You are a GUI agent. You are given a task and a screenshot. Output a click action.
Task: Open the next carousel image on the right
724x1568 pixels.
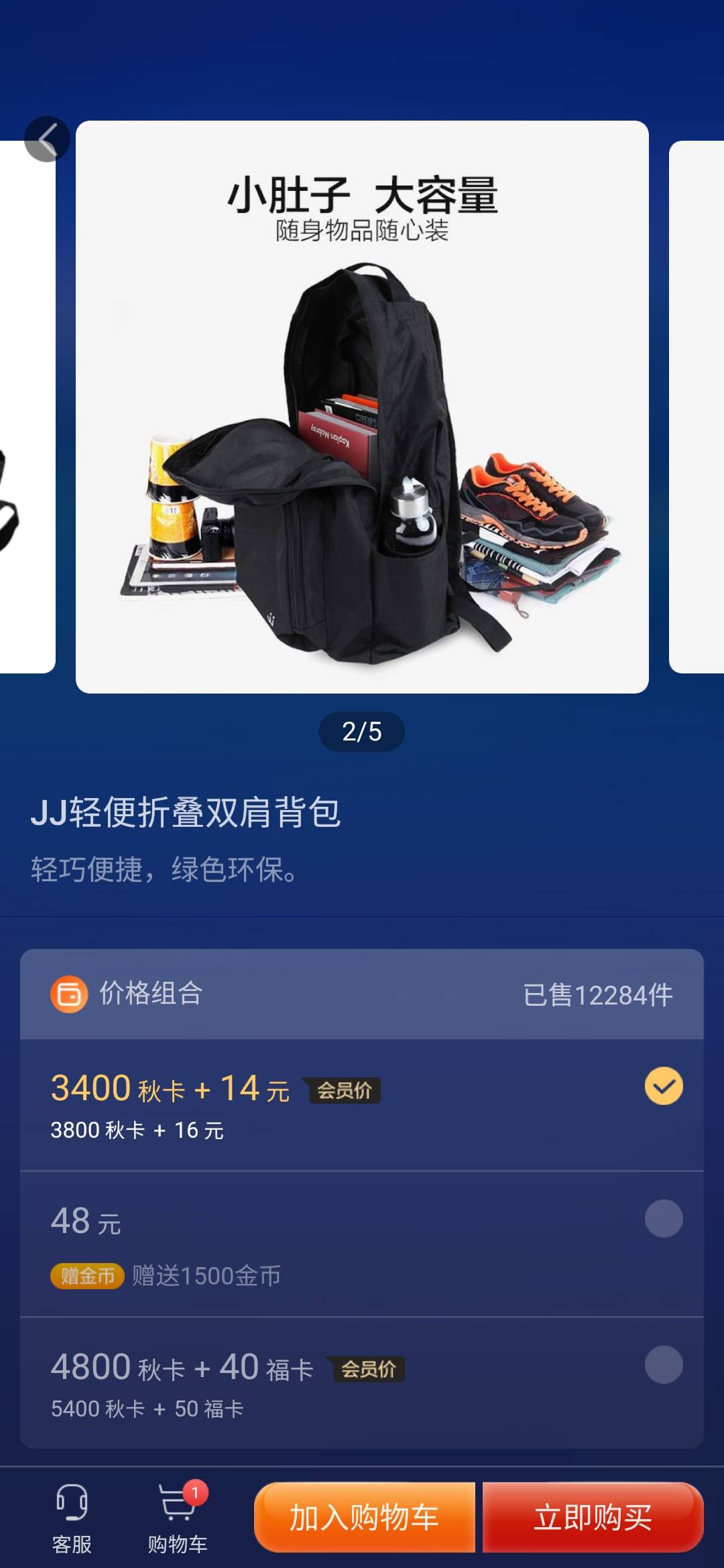pyautogui.click(x=701, y=402)
